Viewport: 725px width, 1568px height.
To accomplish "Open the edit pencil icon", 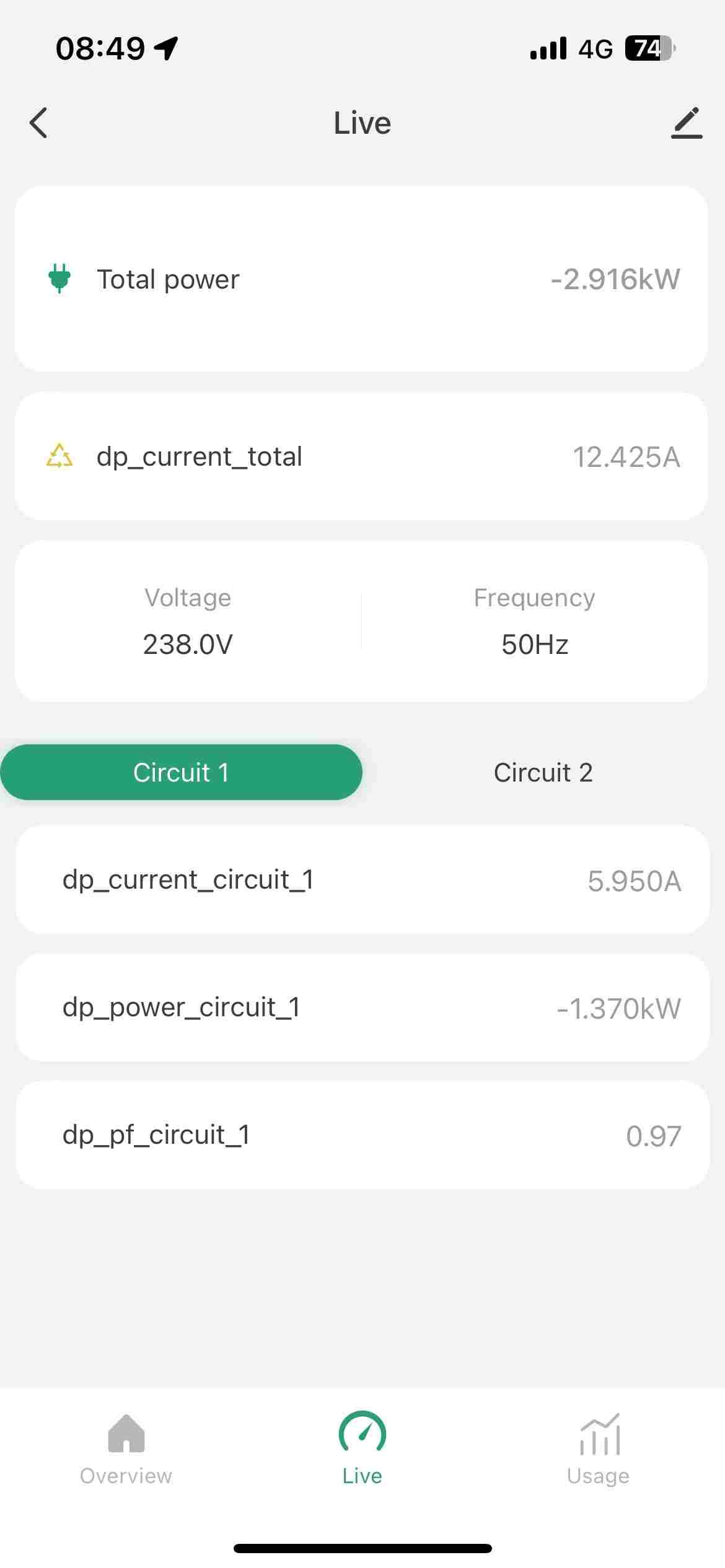I will click(x=687, y=123).
